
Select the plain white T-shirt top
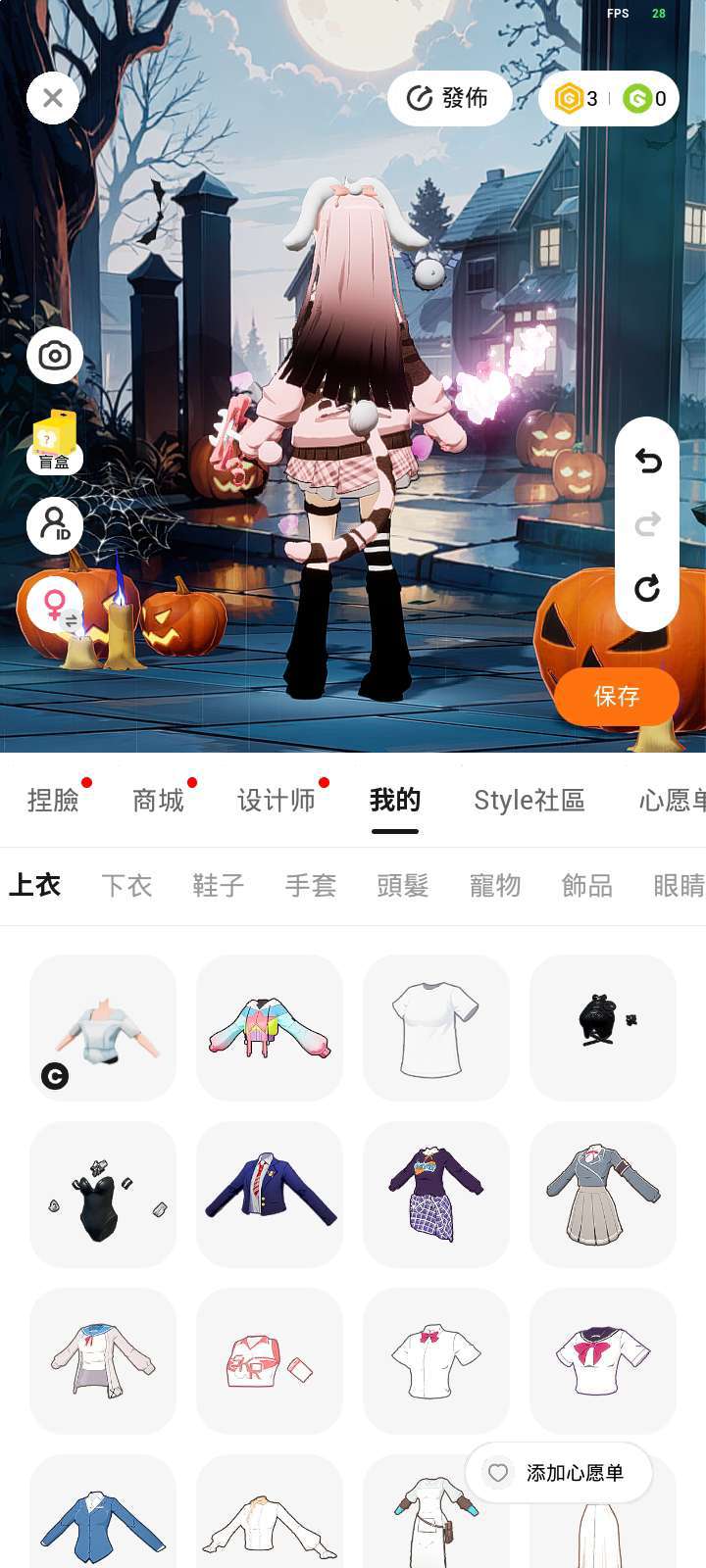(435, 1028)
